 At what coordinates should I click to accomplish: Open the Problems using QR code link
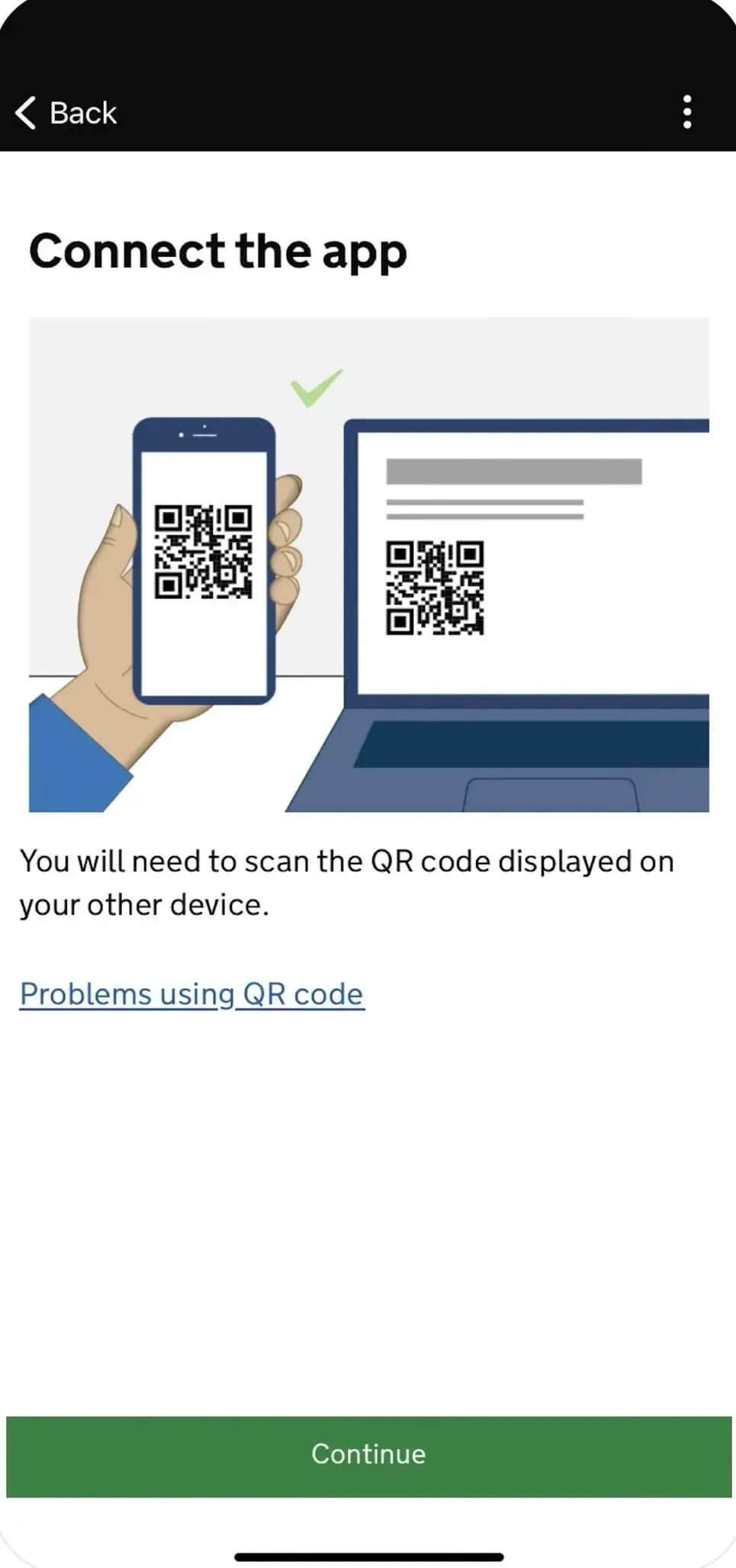coord(192,994)
